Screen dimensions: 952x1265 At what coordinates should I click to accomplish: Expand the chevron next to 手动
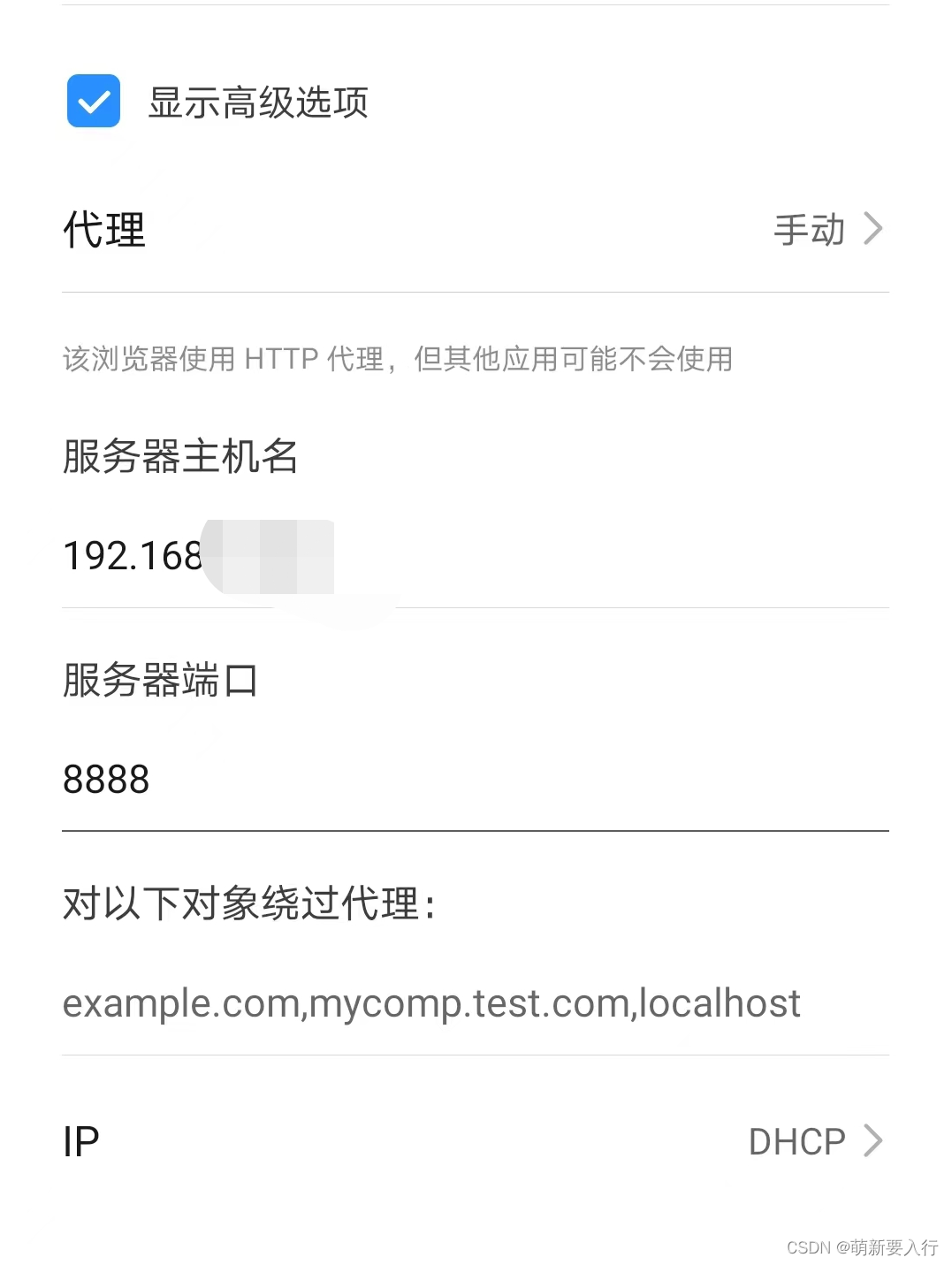tap(873, 230)
